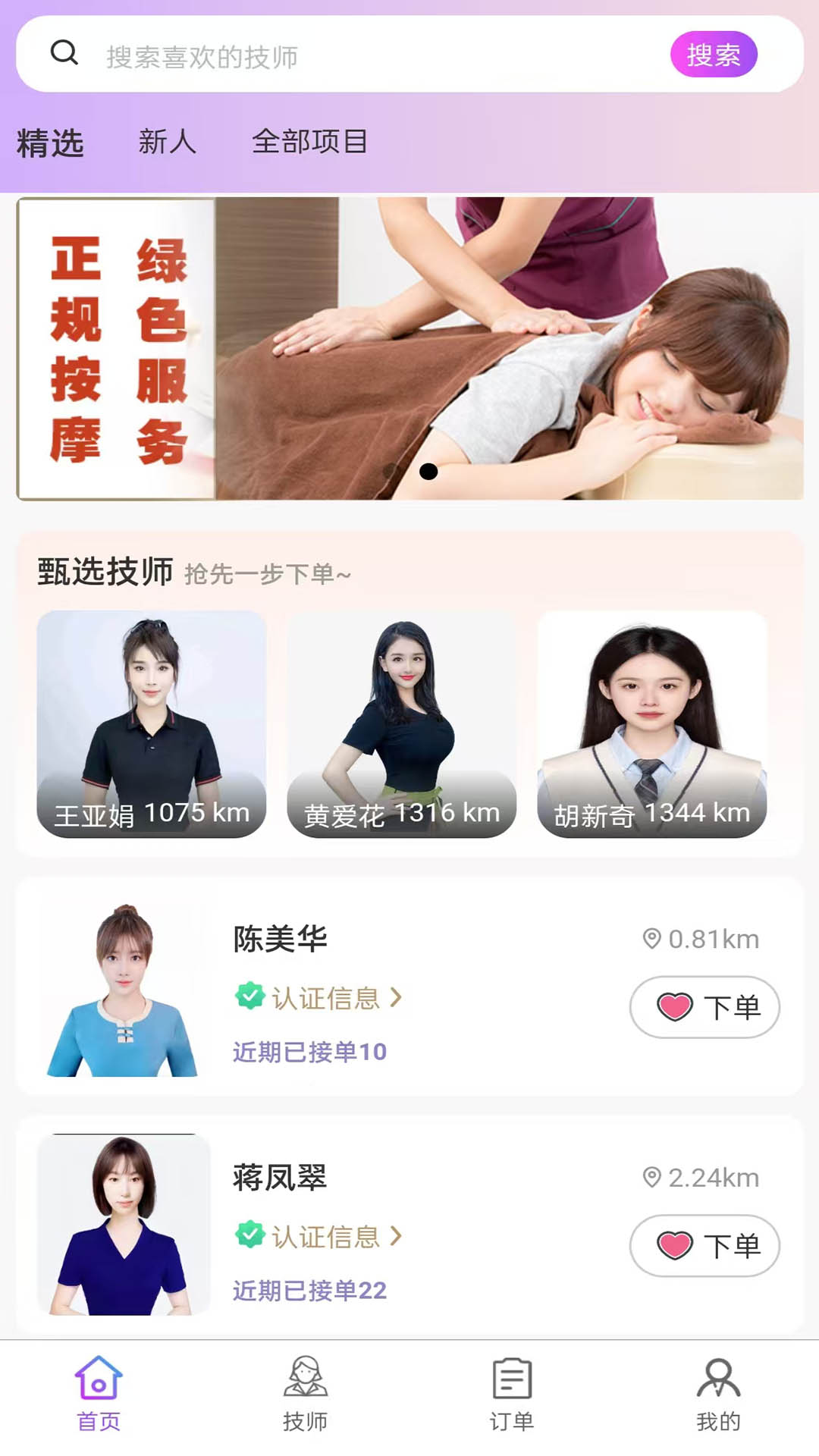Tap the purple 搜索 button
Screen dimensions: 819x1456
click(x=713, y=55)
